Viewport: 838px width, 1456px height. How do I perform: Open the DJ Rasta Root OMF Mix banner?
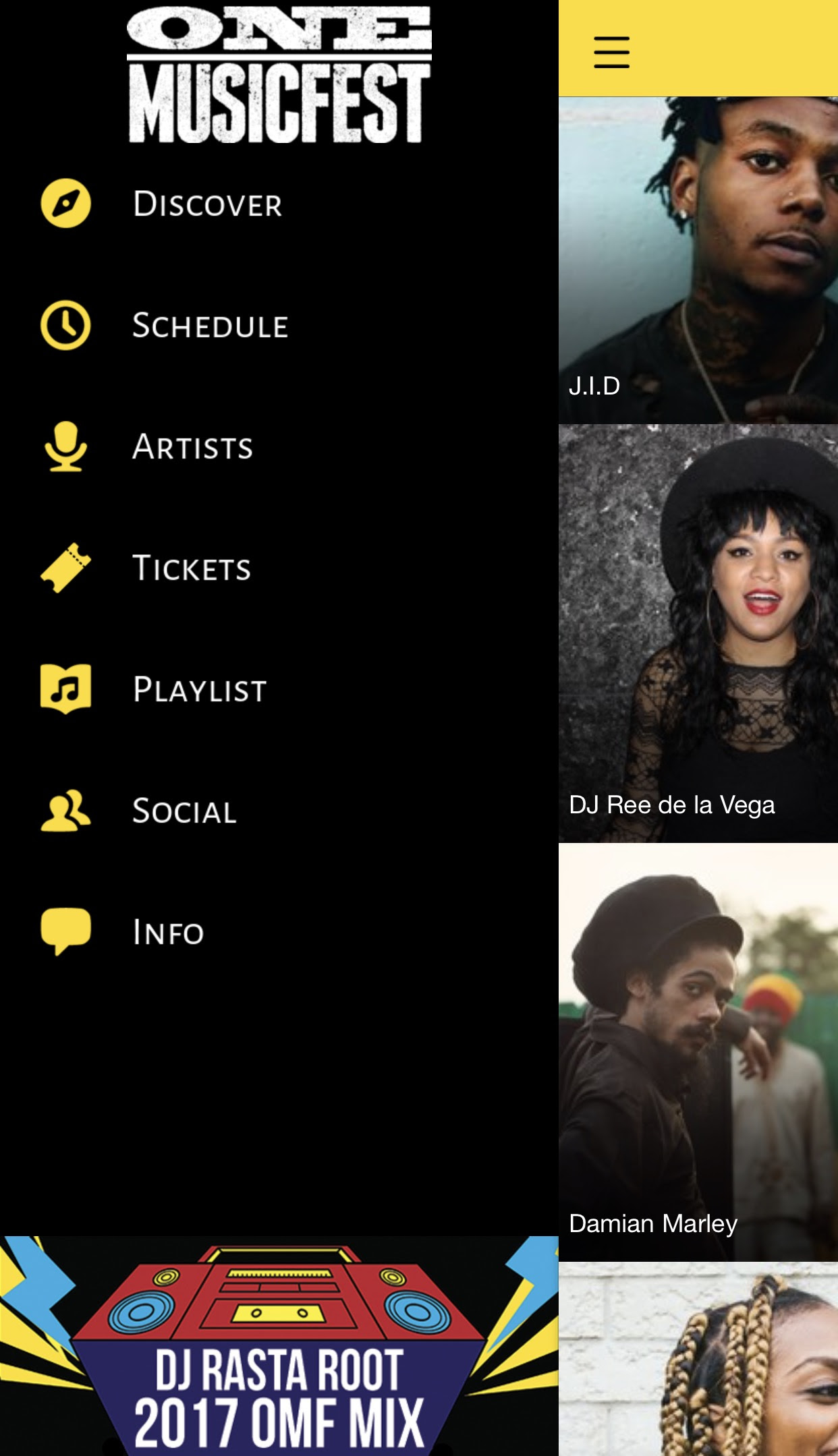279,1345
